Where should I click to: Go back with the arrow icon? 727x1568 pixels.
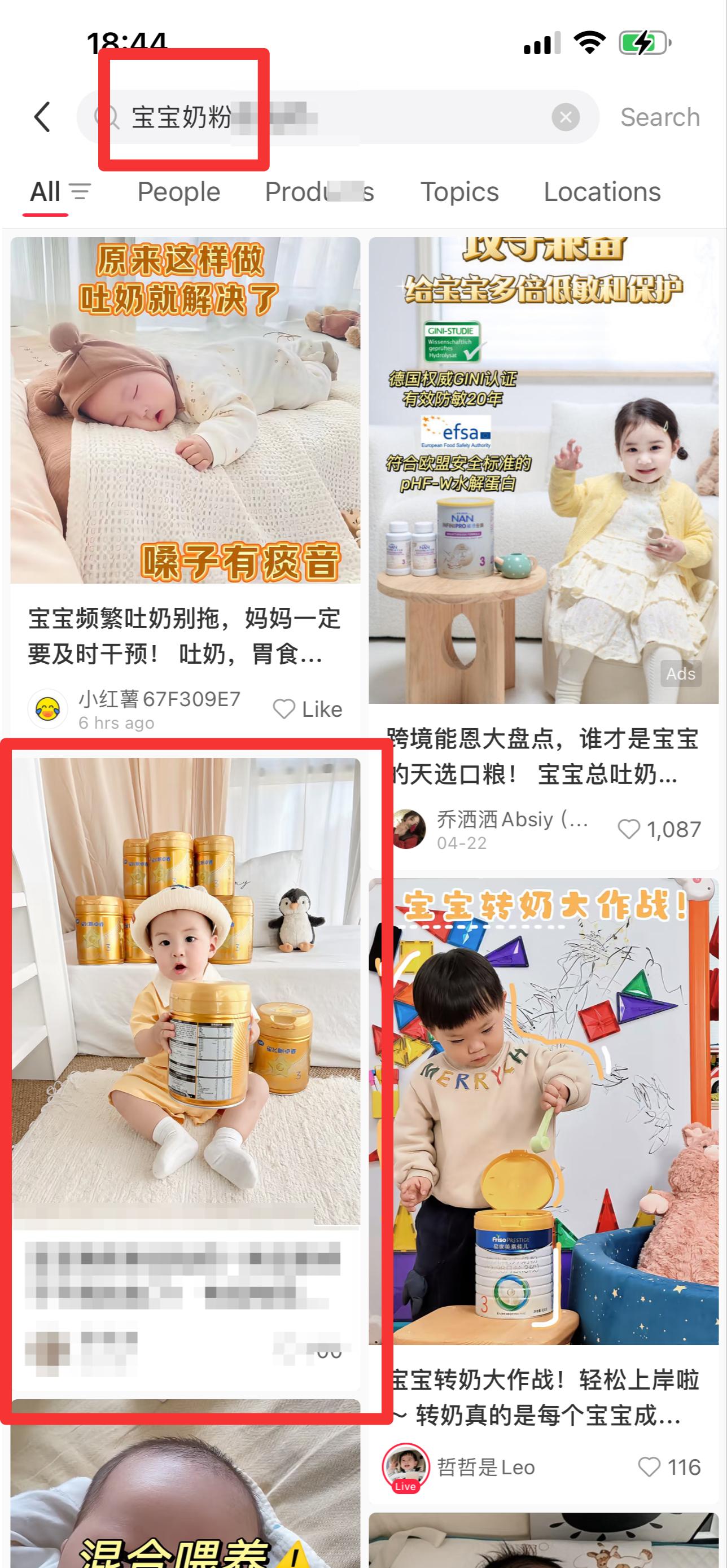click(42, 117)
